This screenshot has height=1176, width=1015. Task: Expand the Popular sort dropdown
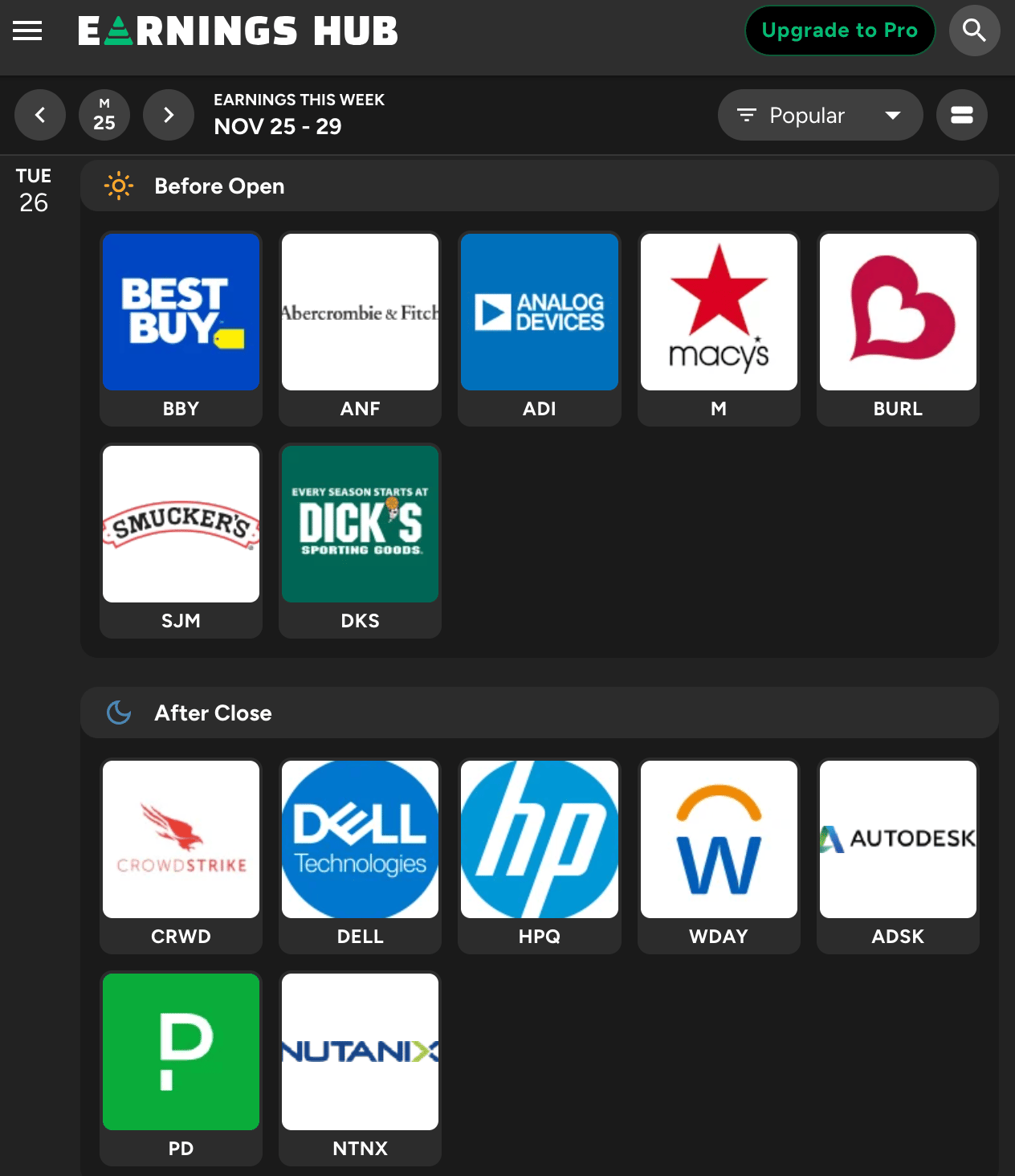tap(820, 115)
